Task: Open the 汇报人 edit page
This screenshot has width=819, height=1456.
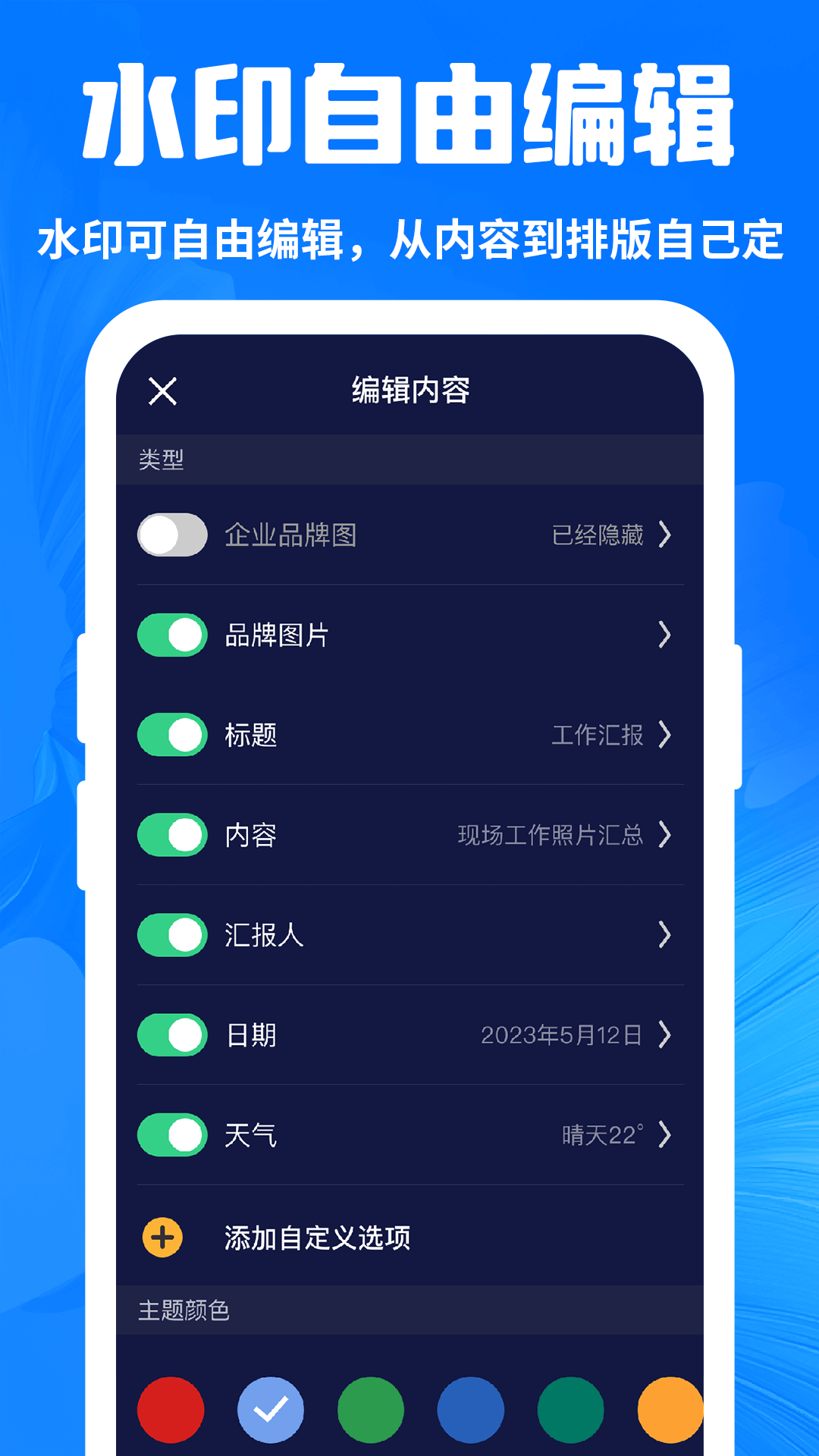Action: tap(666, 936)
